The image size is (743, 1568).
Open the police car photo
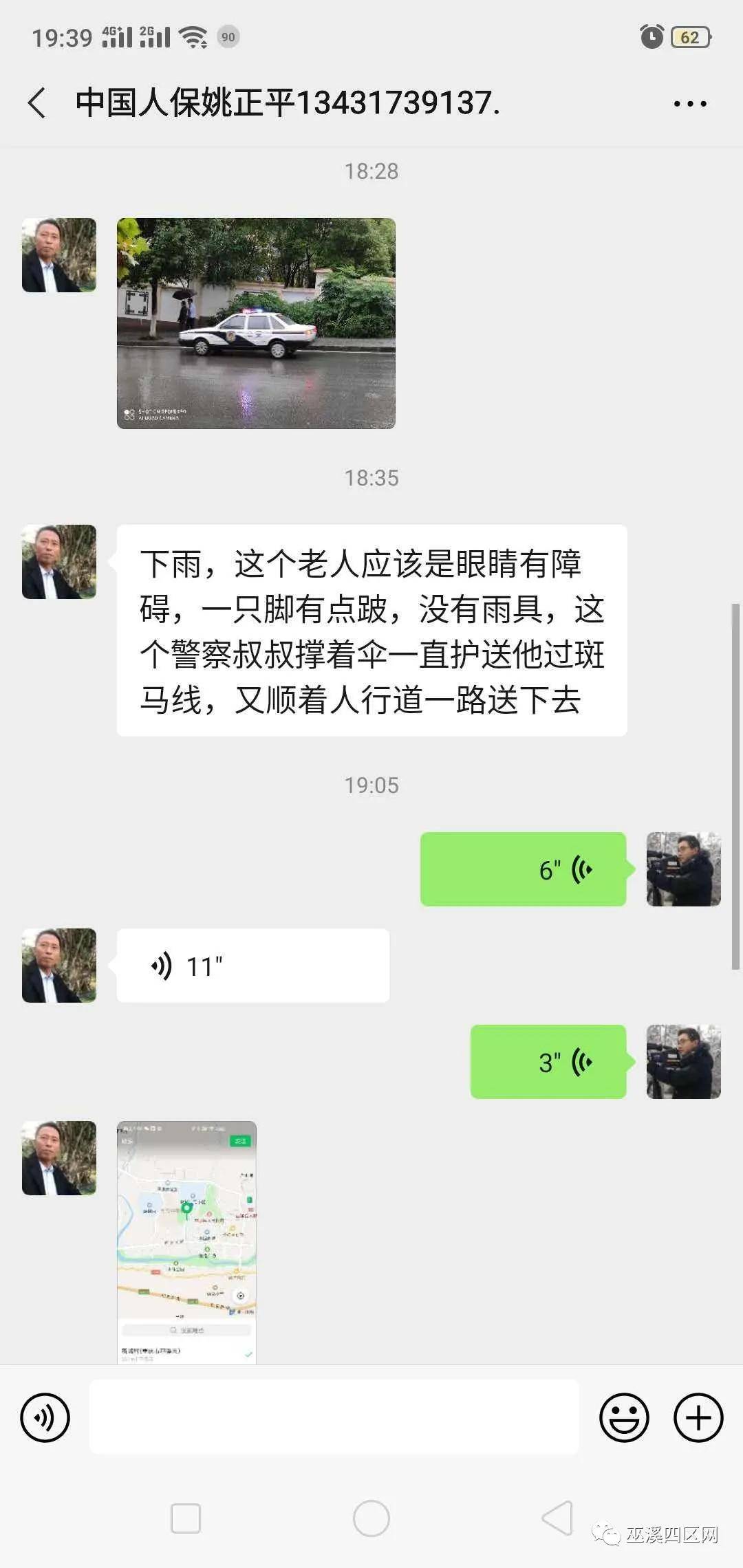tap(256, 323)
